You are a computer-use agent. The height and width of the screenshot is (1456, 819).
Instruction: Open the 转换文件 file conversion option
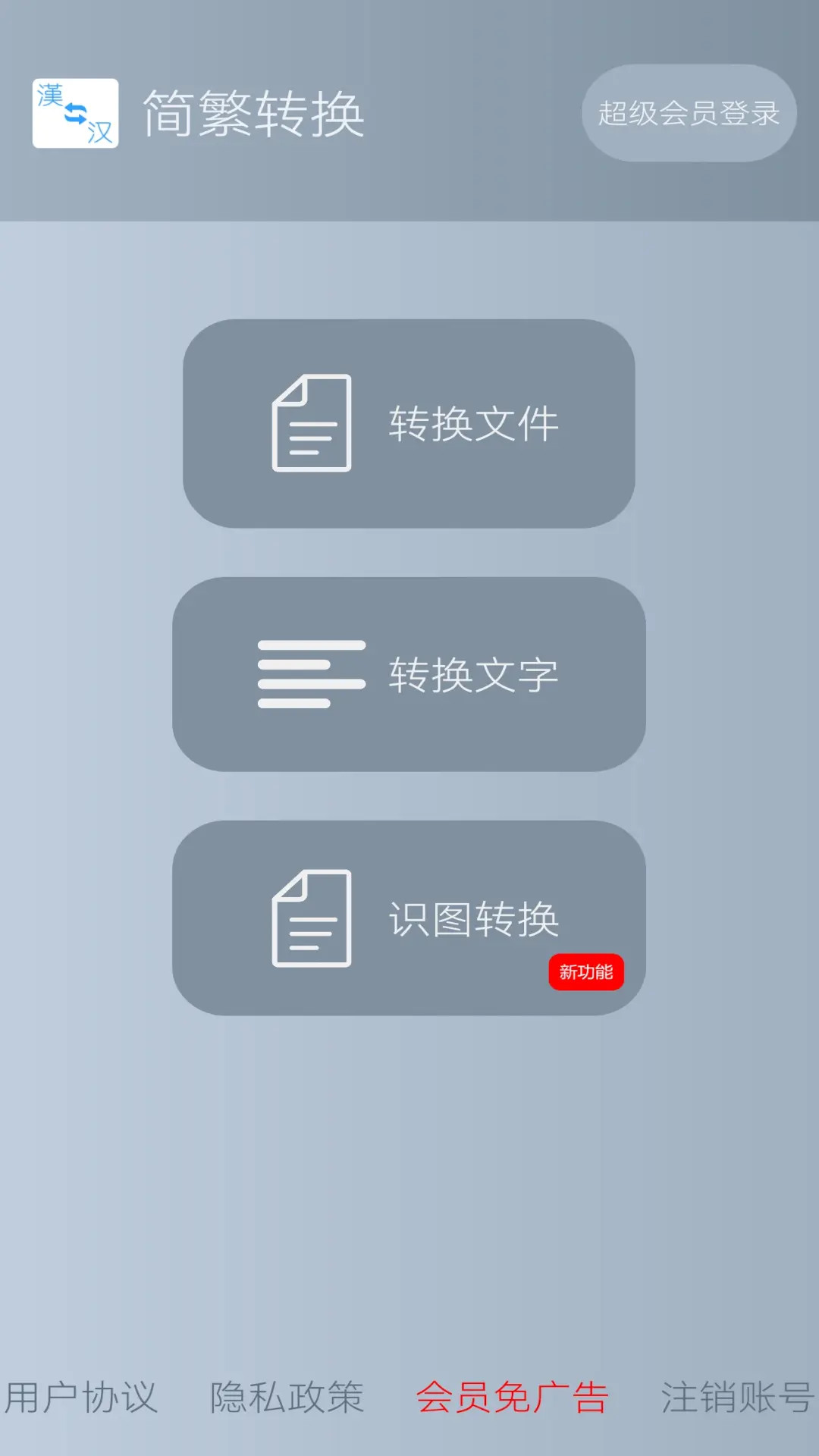coord(409,424)
